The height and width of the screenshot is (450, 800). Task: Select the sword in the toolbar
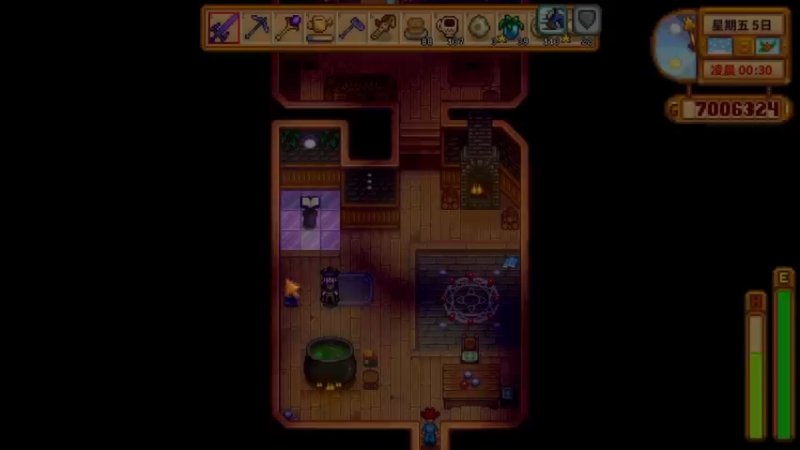[224, 28]
